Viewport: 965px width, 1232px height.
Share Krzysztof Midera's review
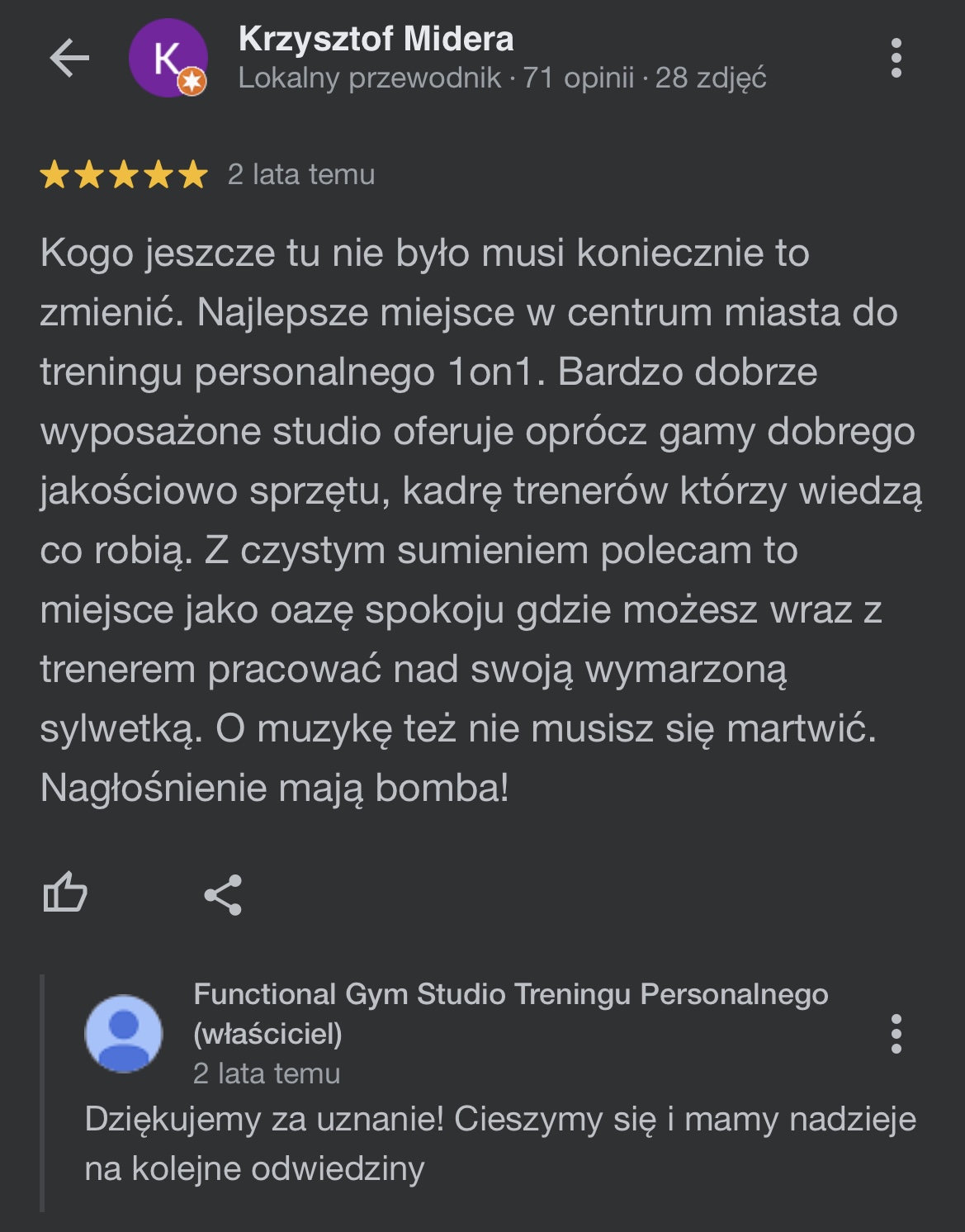tap(223, 894)
